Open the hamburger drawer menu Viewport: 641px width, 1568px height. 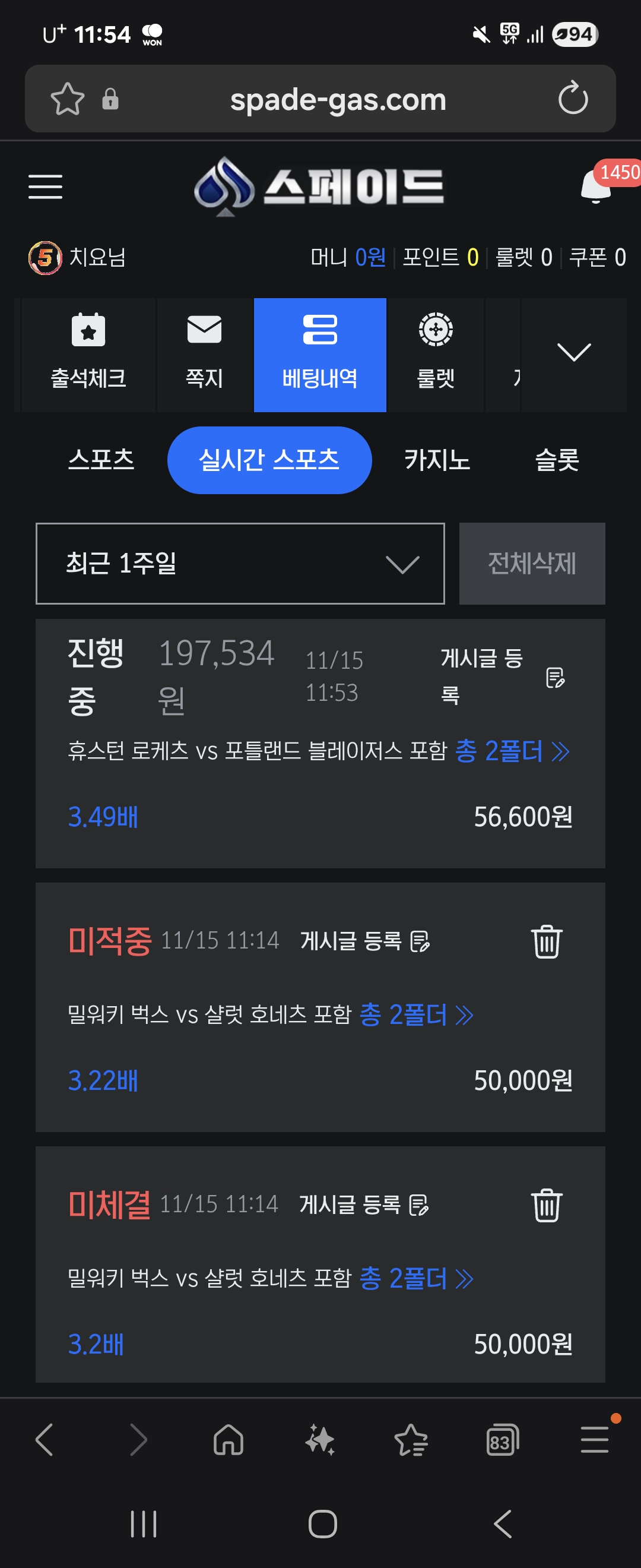46,186
